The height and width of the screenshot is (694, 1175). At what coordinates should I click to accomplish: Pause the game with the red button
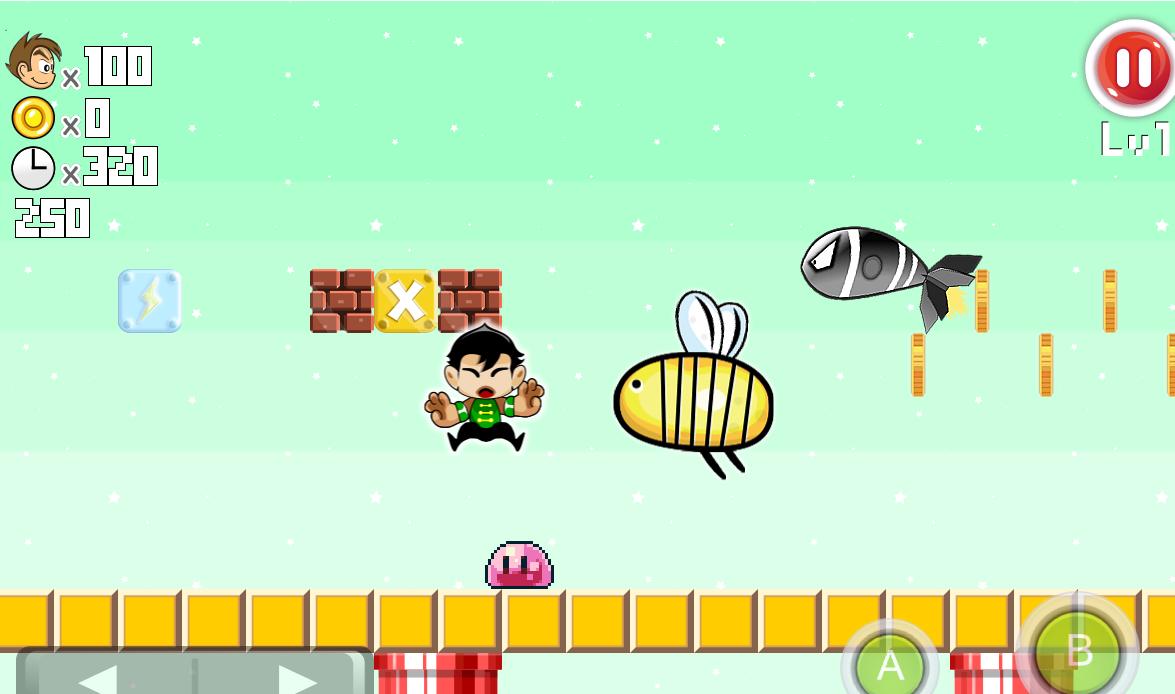click(x=1134, y=68)
